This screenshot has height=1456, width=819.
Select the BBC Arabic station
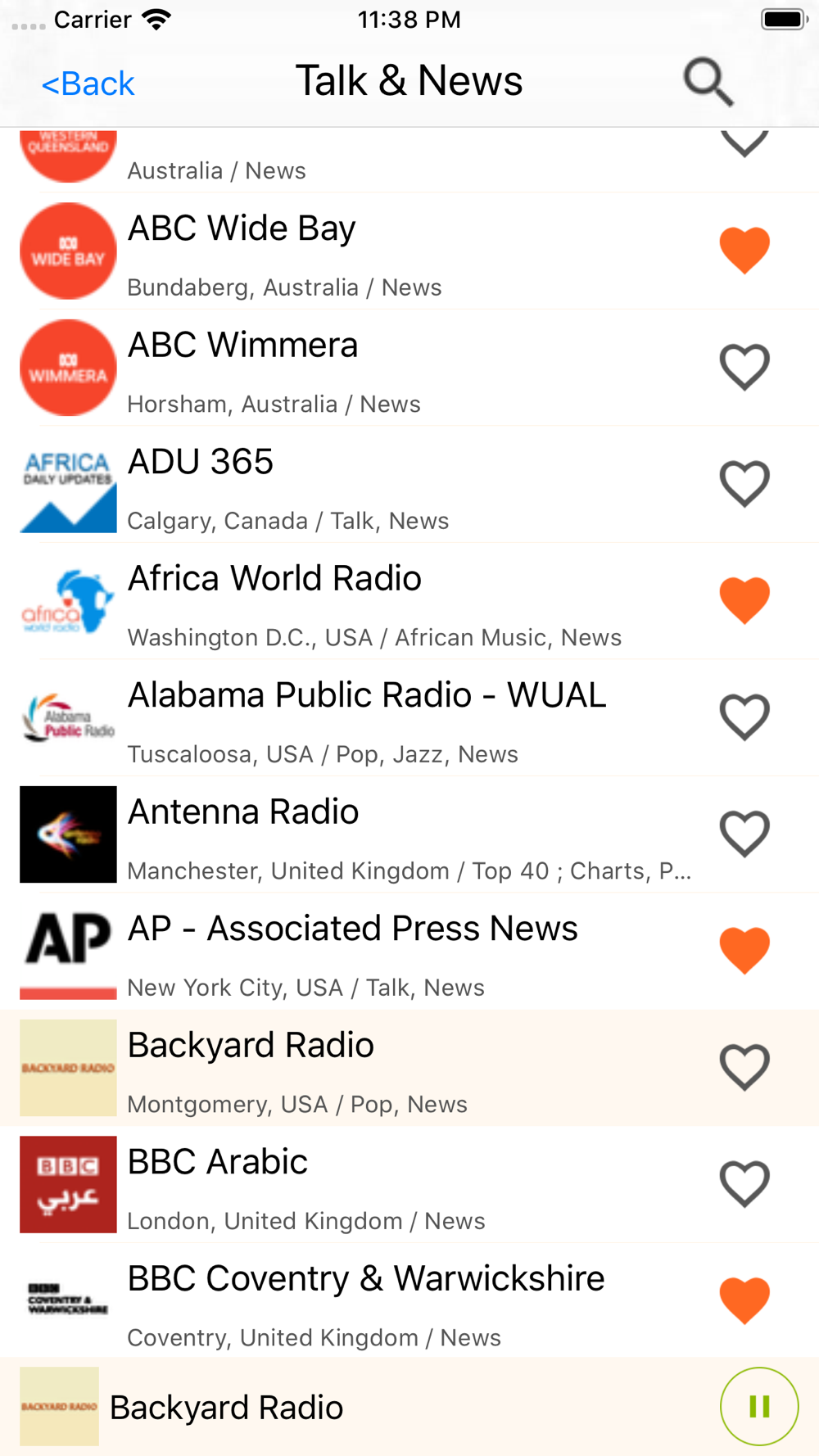[x=409, y=1184]
